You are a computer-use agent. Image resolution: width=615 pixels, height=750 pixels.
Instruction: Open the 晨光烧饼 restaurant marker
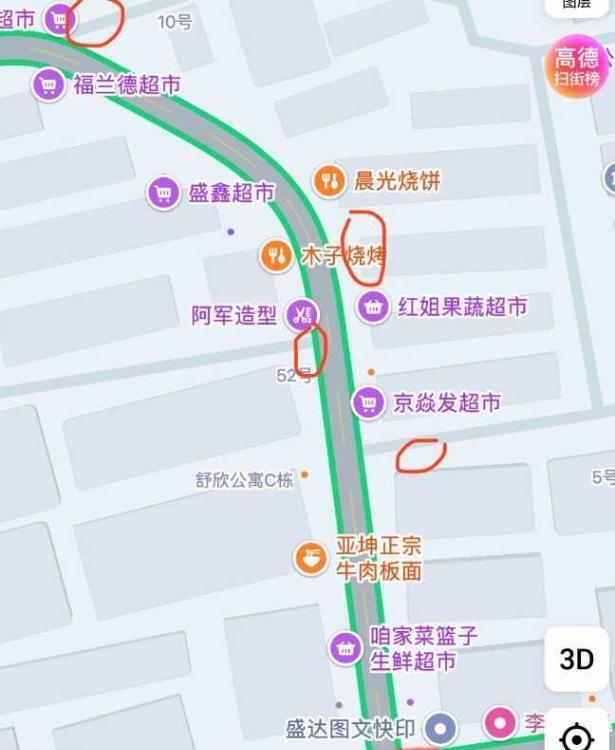click(x=328, y=181)
